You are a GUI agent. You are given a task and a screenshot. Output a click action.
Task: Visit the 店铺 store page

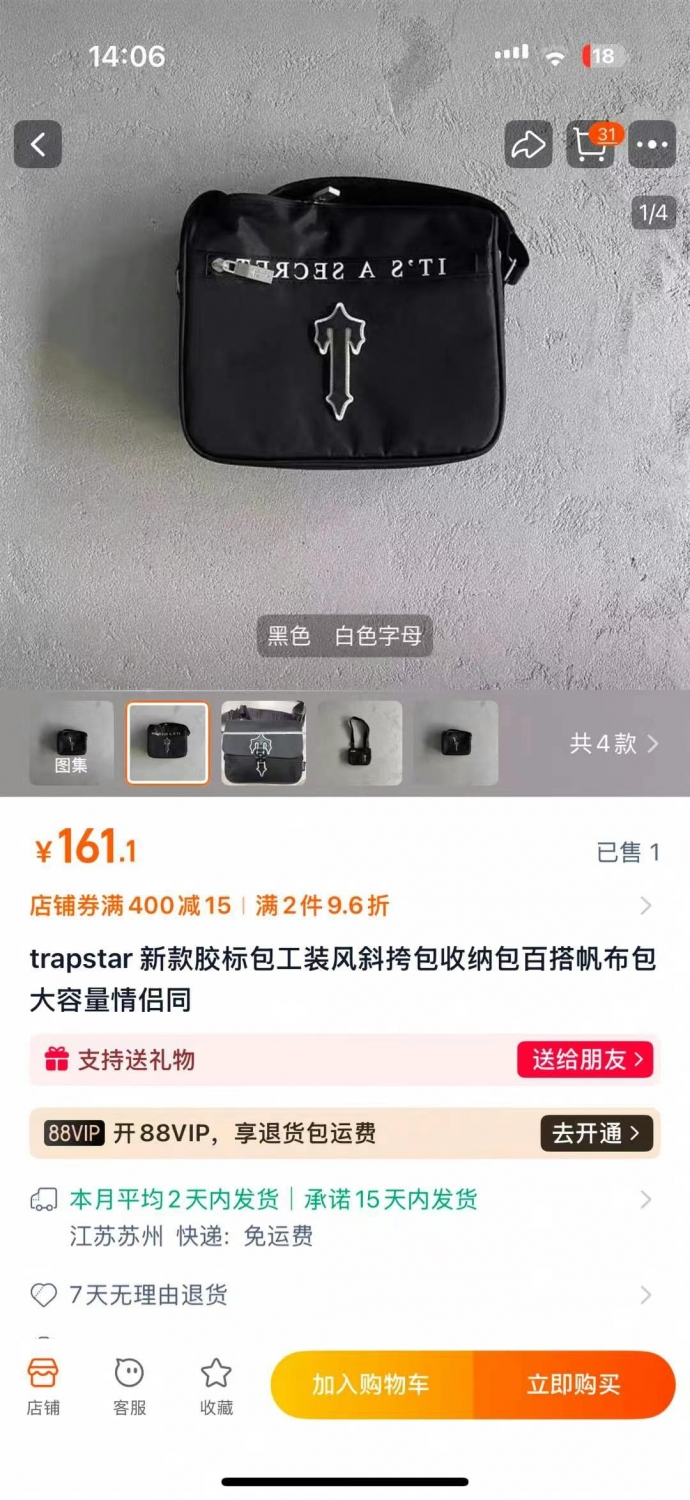click(43, 1386)
